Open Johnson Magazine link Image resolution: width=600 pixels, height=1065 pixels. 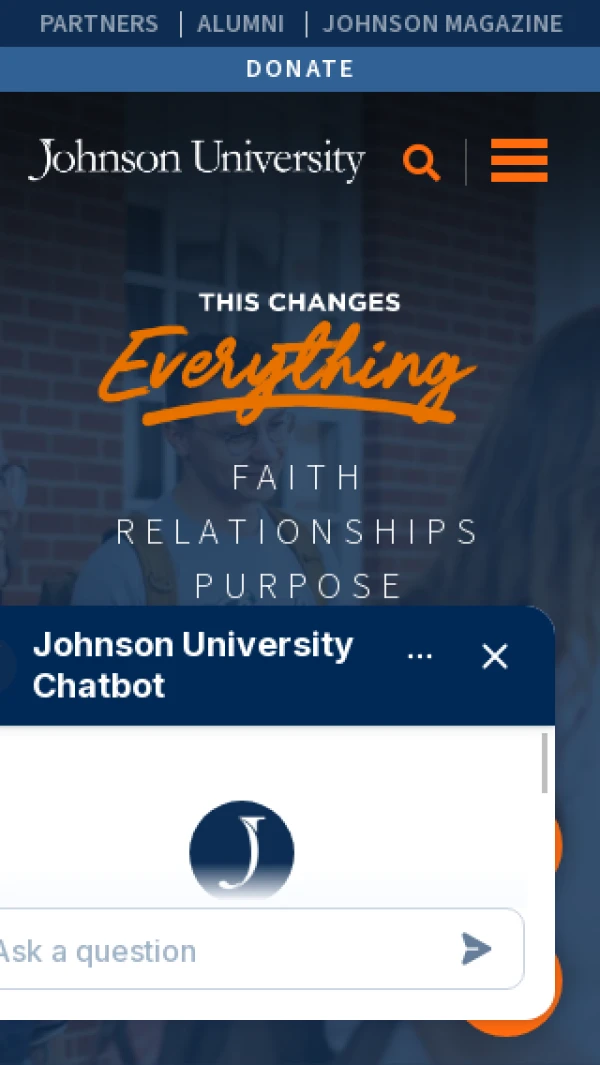tap(442, 24)
